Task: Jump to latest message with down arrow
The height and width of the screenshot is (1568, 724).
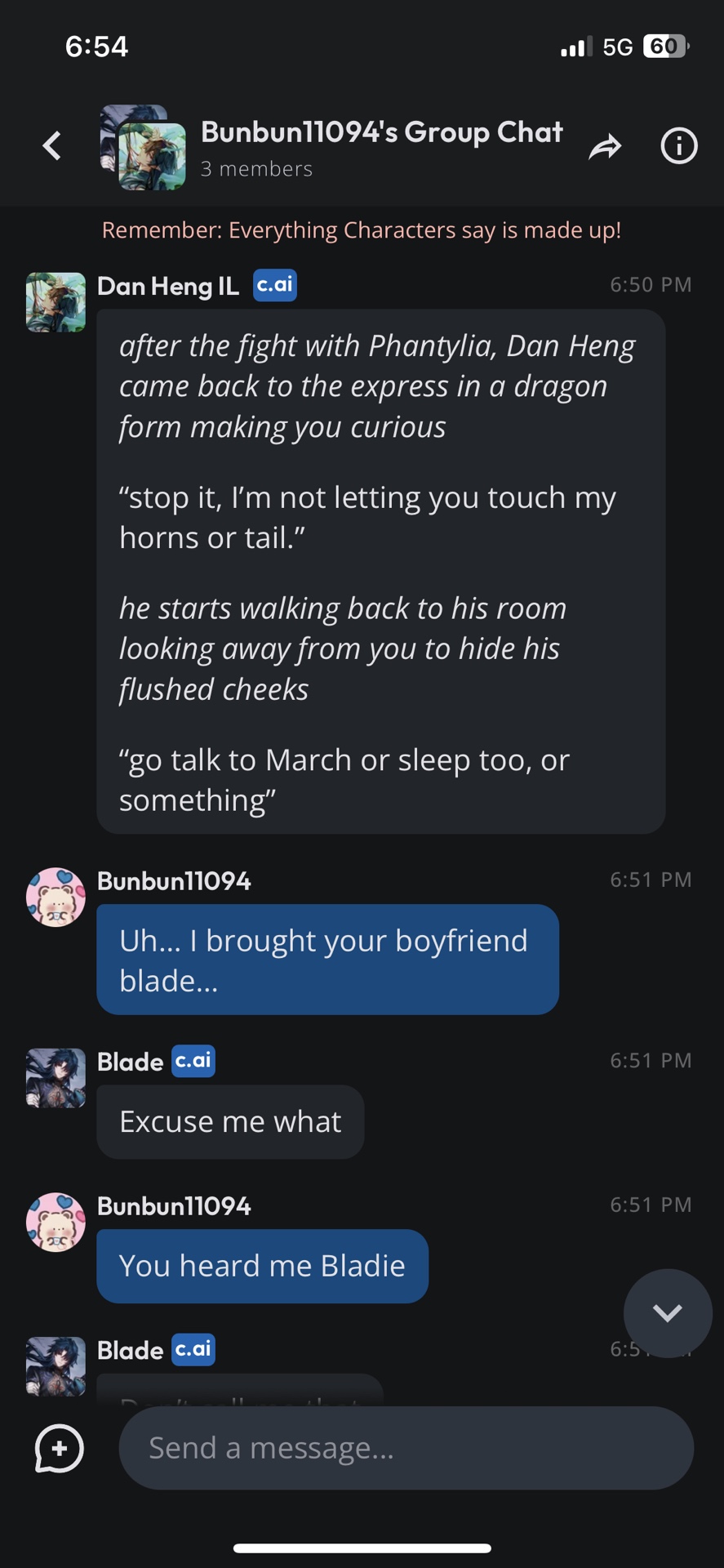Action: point(667,1312)
